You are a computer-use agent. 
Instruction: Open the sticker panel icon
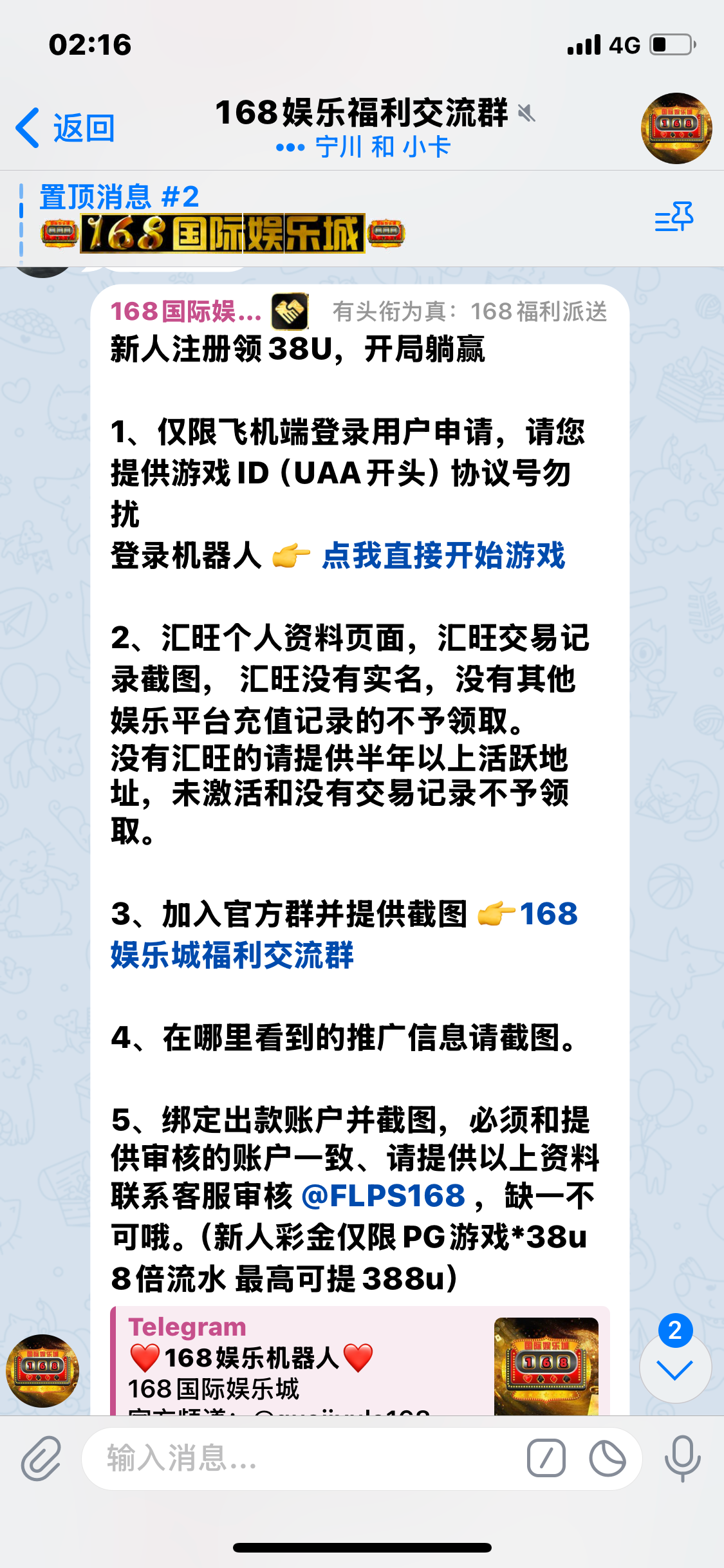click(607, 1459)
